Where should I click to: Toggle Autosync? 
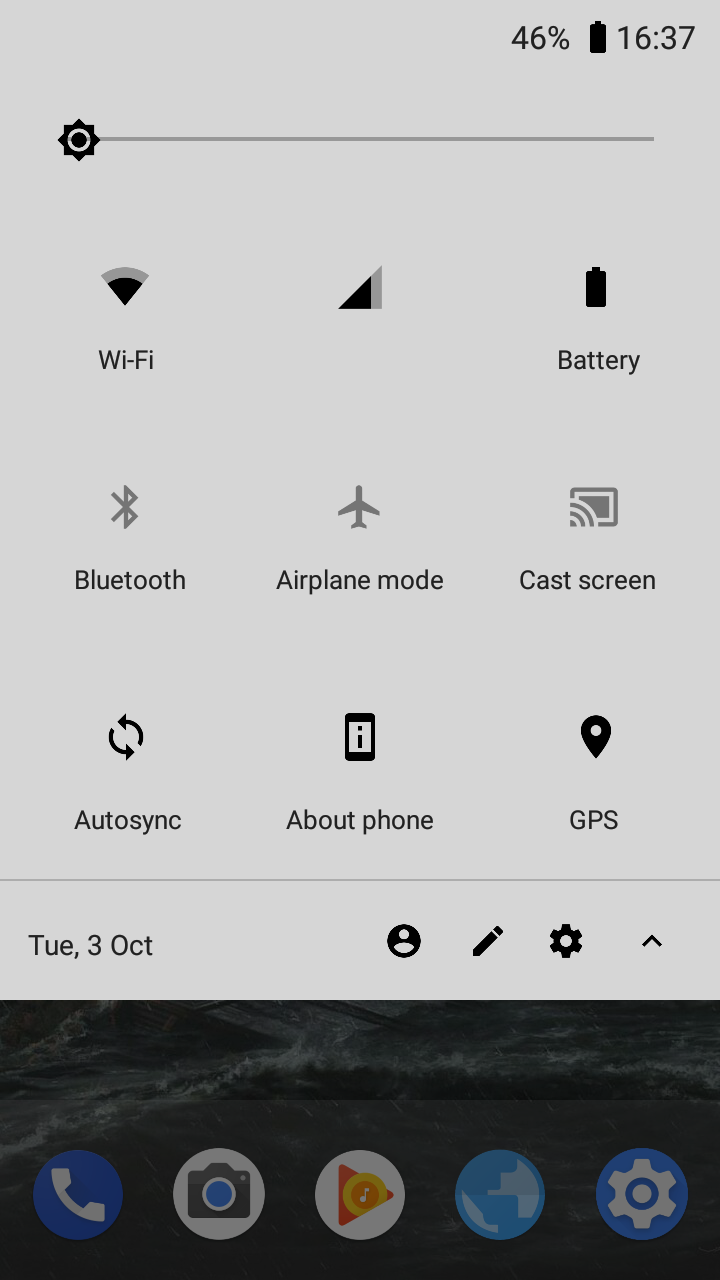(126, 738)
